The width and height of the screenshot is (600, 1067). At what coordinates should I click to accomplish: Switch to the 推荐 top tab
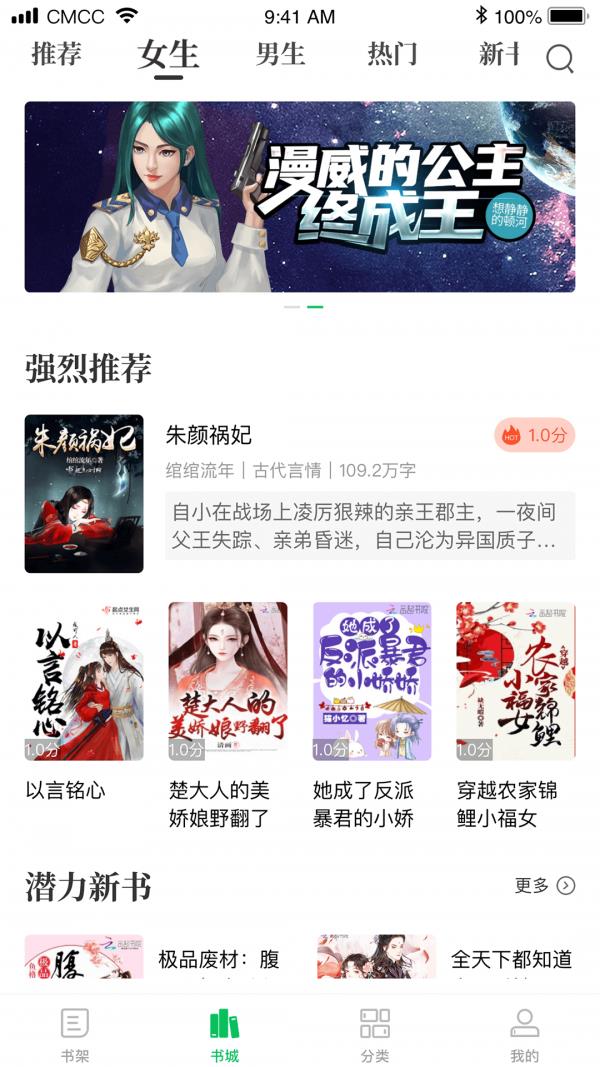[56, 54]
